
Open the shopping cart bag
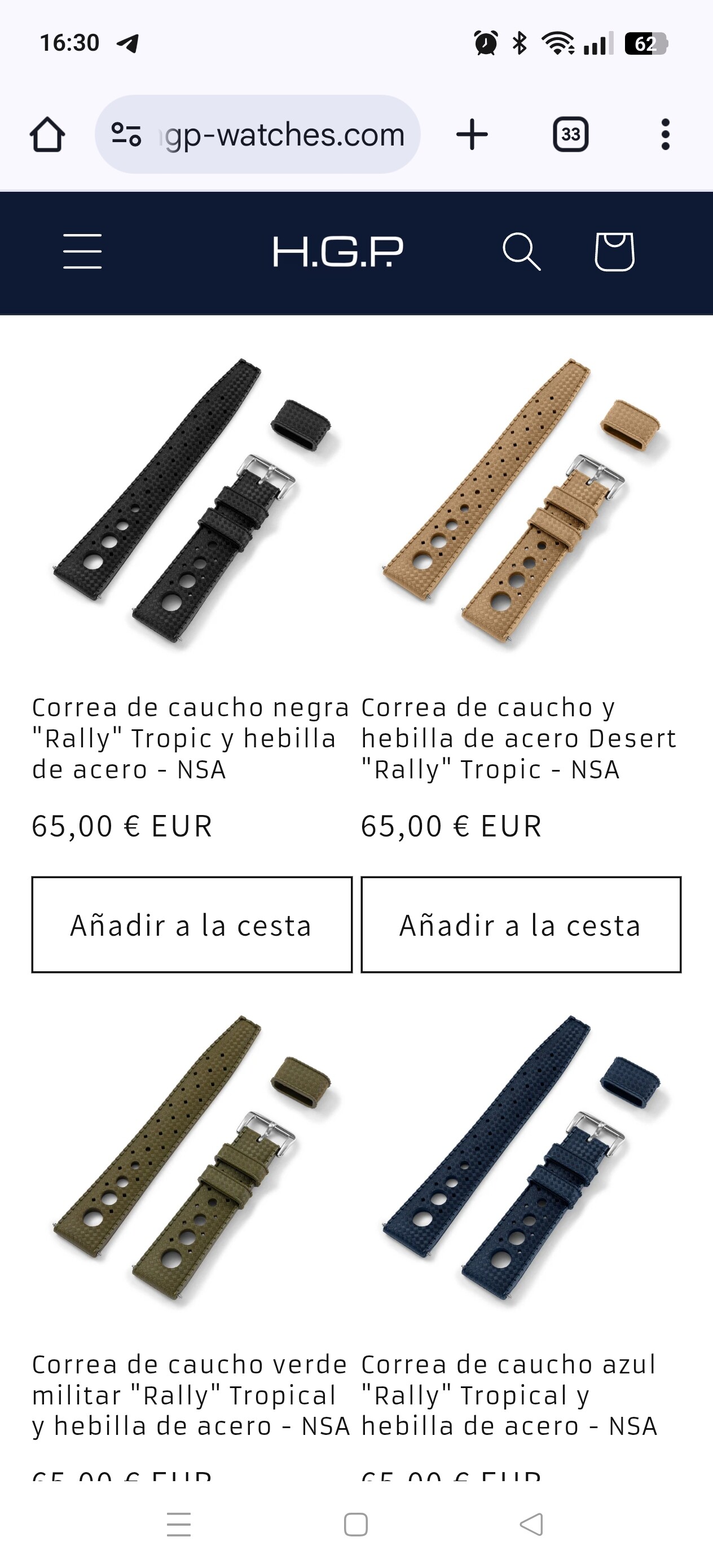click(x=614, y=251)
